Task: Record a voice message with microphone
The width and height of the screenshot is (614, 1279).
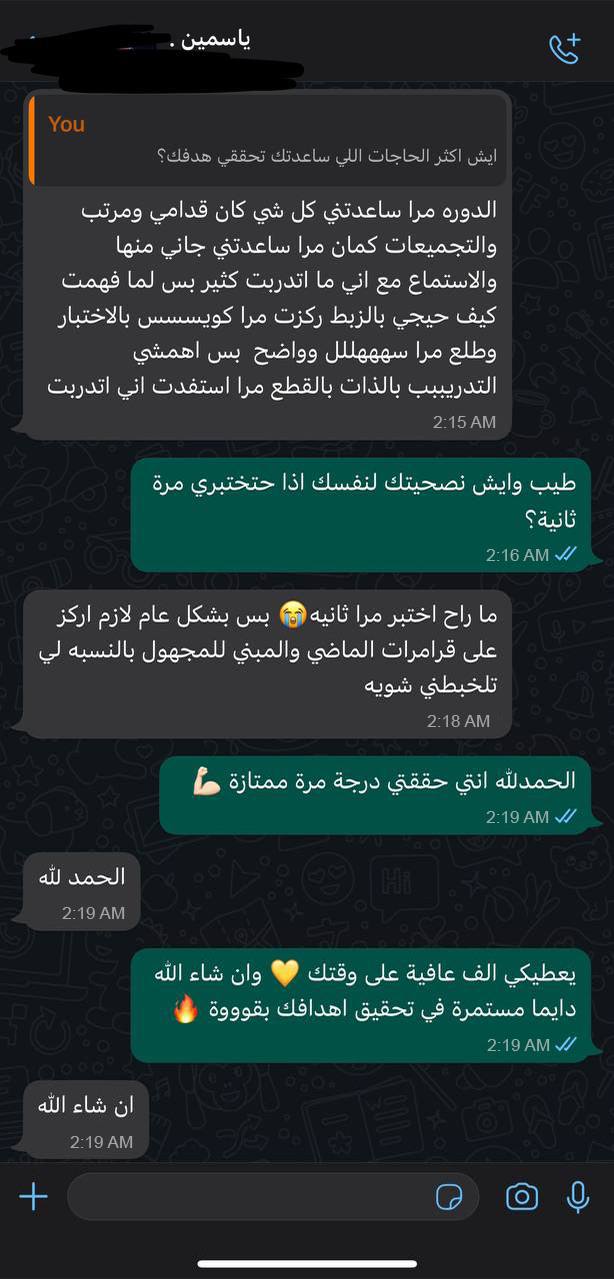Action: 577,1196
